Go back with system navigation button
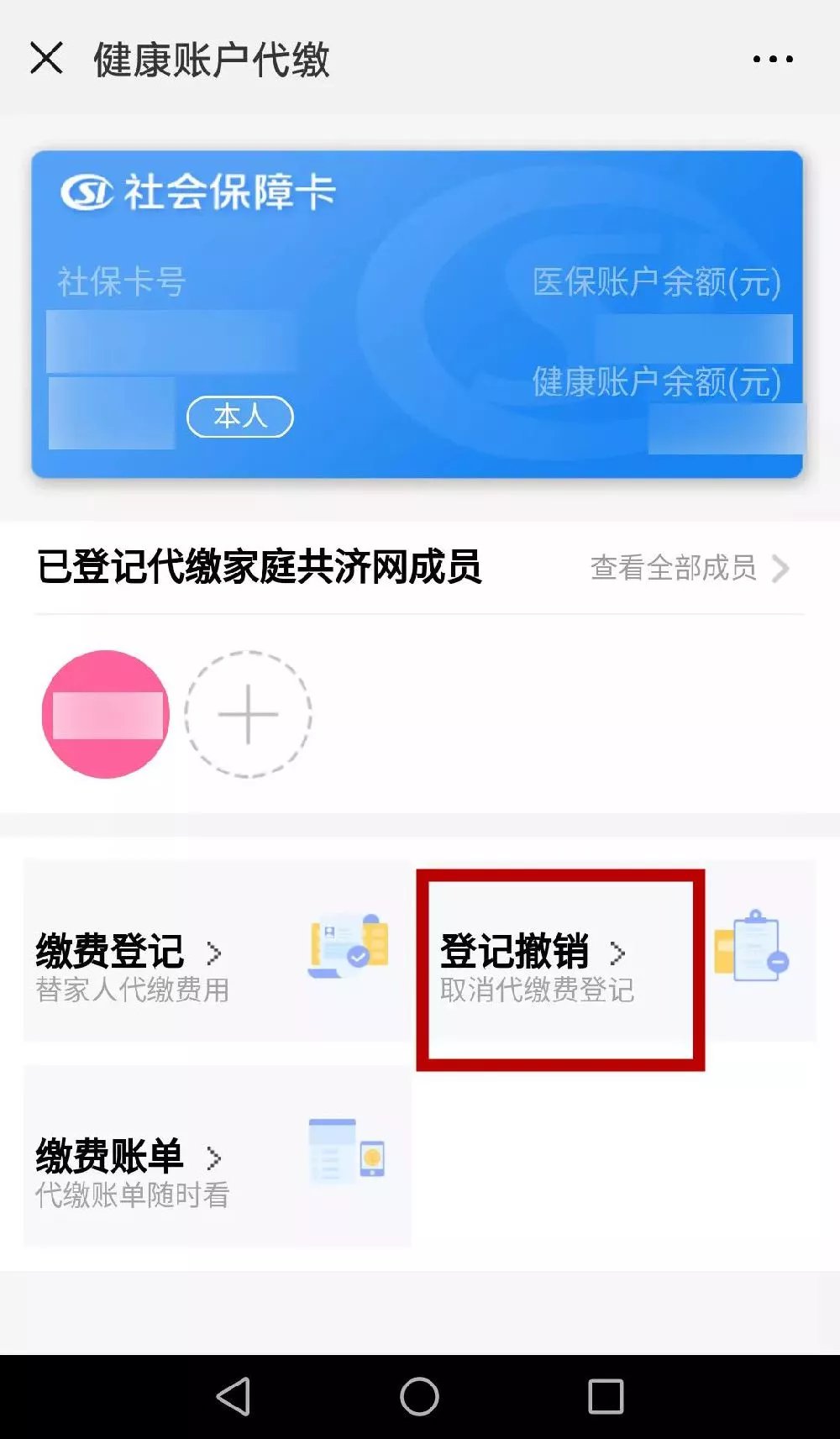The height and width of the screenshot is (1439, 840). [234, 1396]
